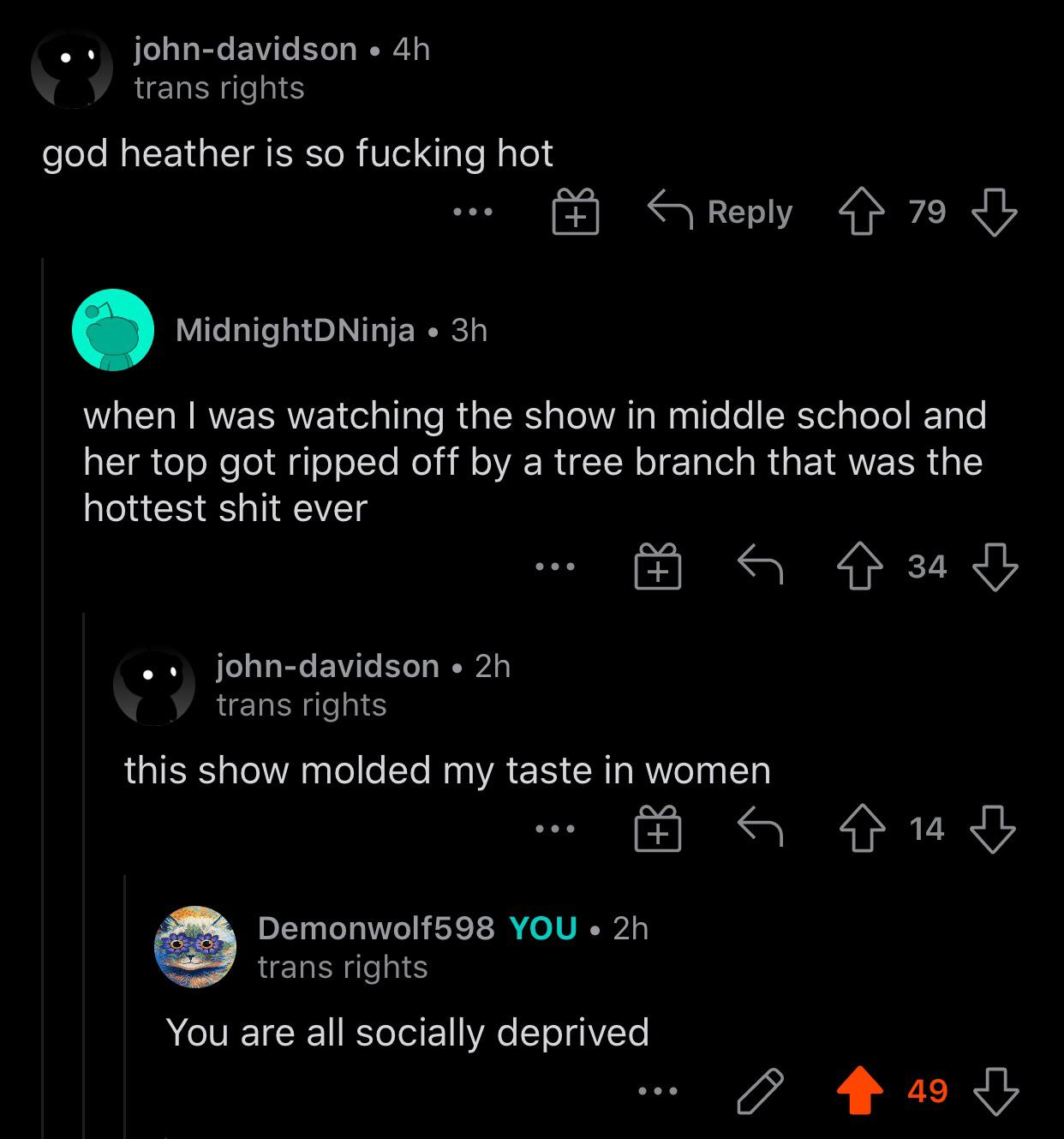This screenshot has height=1139, width=1064.
Task: Open more options for Demonwolf598's comment
Action: coord(658,1091)
